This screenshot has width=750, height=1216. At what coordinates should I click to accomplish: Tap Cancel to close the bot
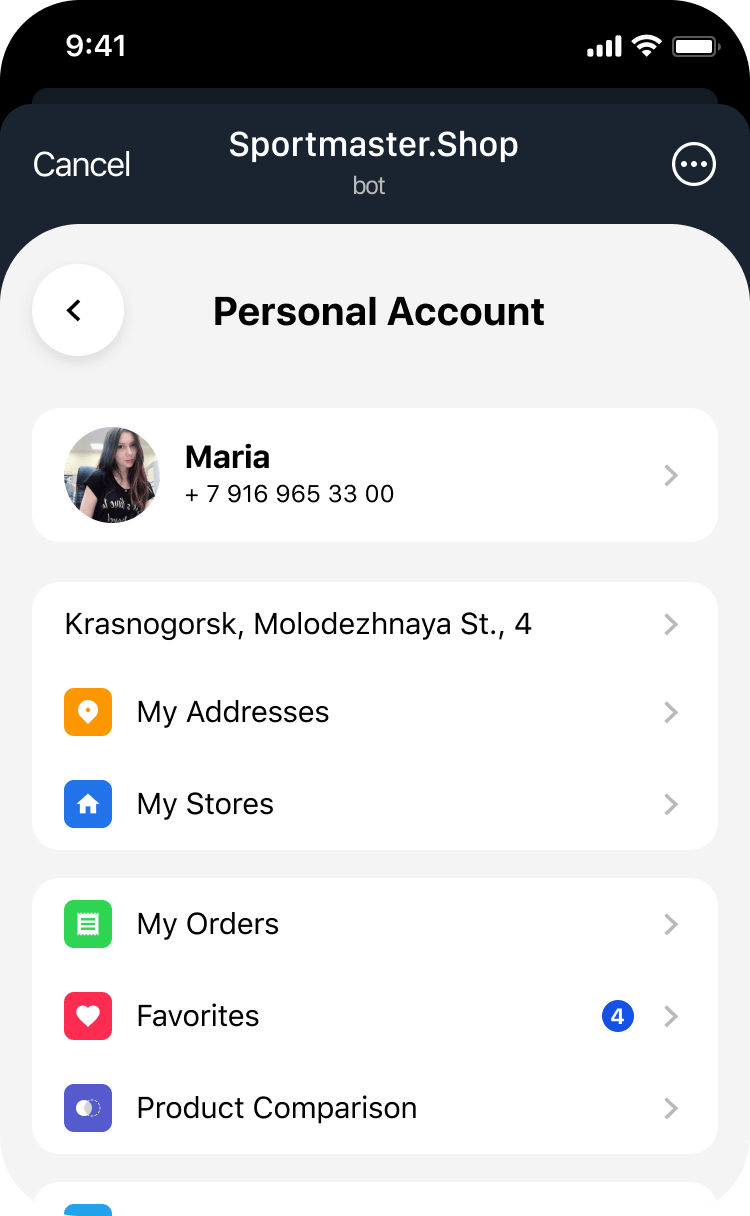(x=82, y=165)
